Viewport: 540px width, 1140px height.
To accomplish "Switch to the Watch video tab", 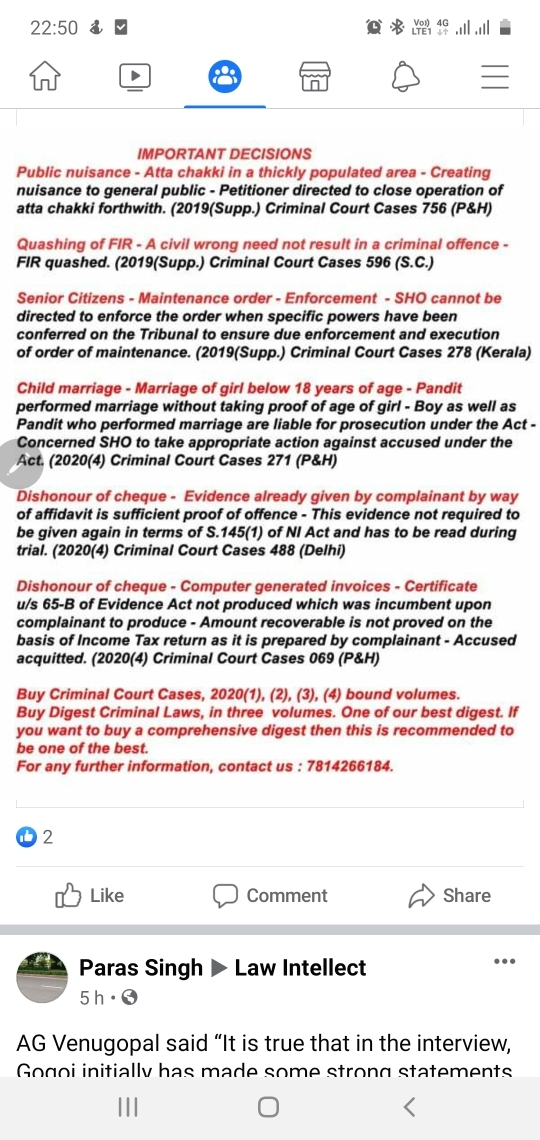I will (135, 76).
